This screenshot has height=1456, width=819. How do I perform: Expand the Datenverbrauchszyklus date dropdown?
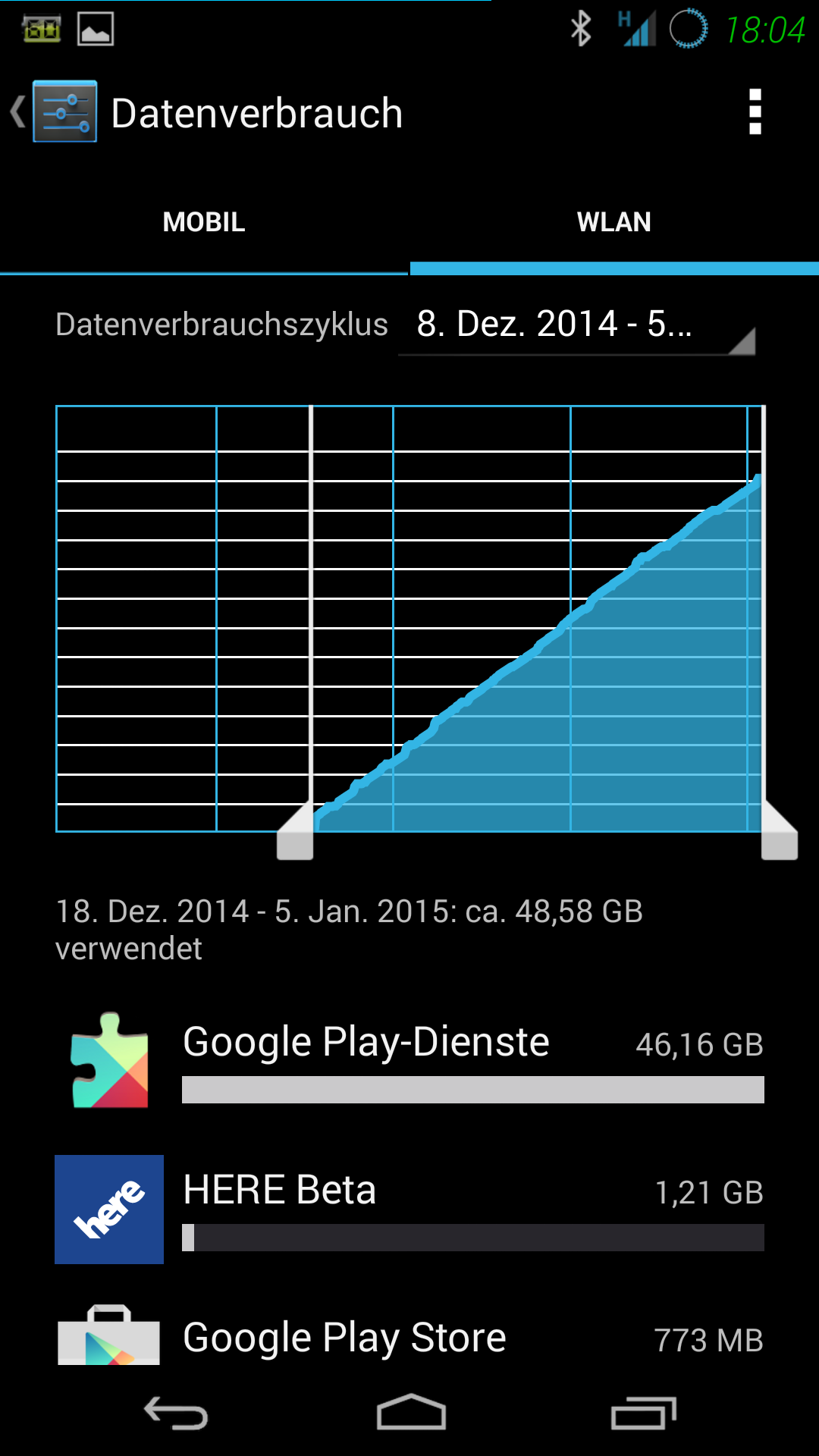tap(576, 325)
